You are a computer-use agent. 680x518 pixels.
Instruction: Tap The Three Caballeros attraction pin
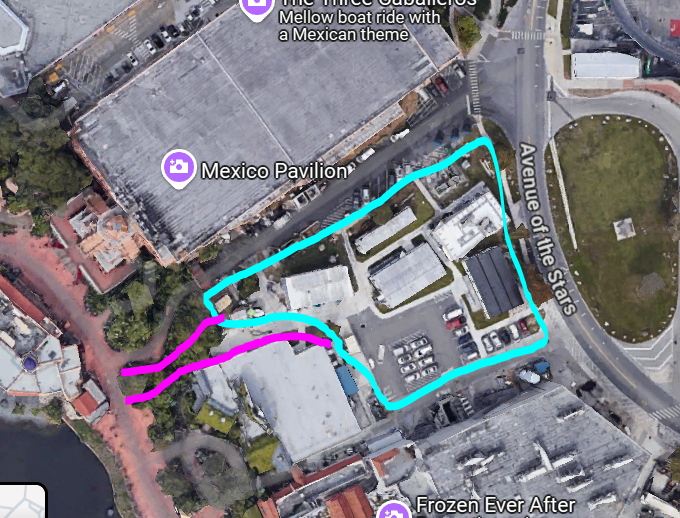(x=256, y=6)
